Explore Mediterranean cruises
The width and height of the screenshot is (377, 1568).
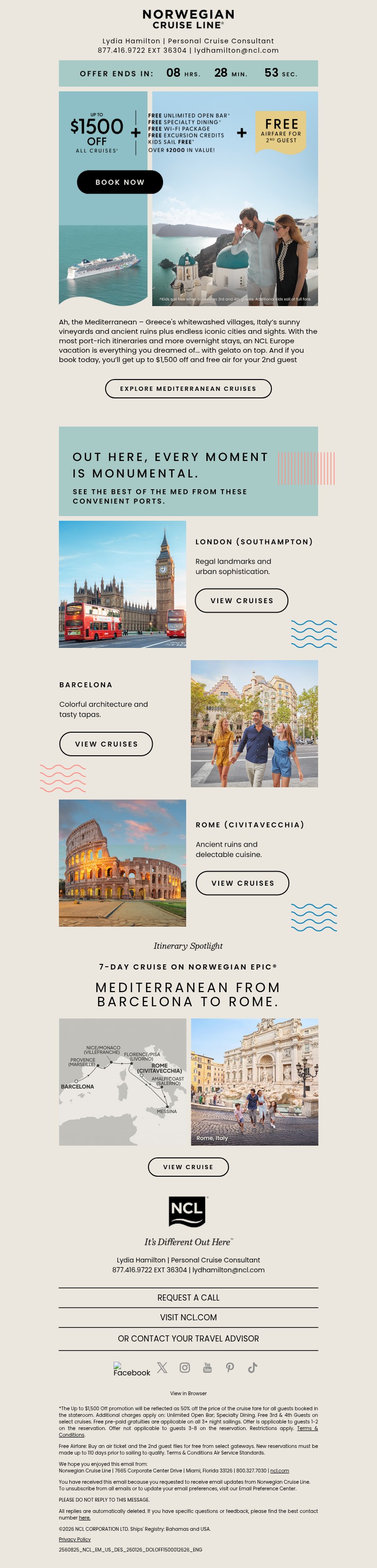[188, 388]
